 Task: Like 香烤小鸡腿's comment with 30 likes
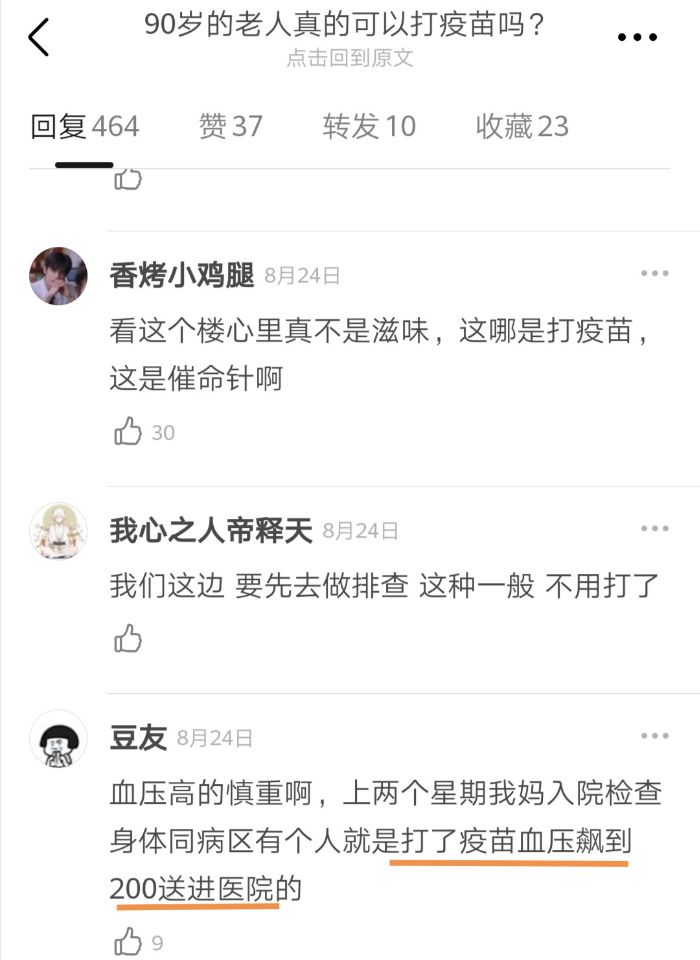coord(129,432)
